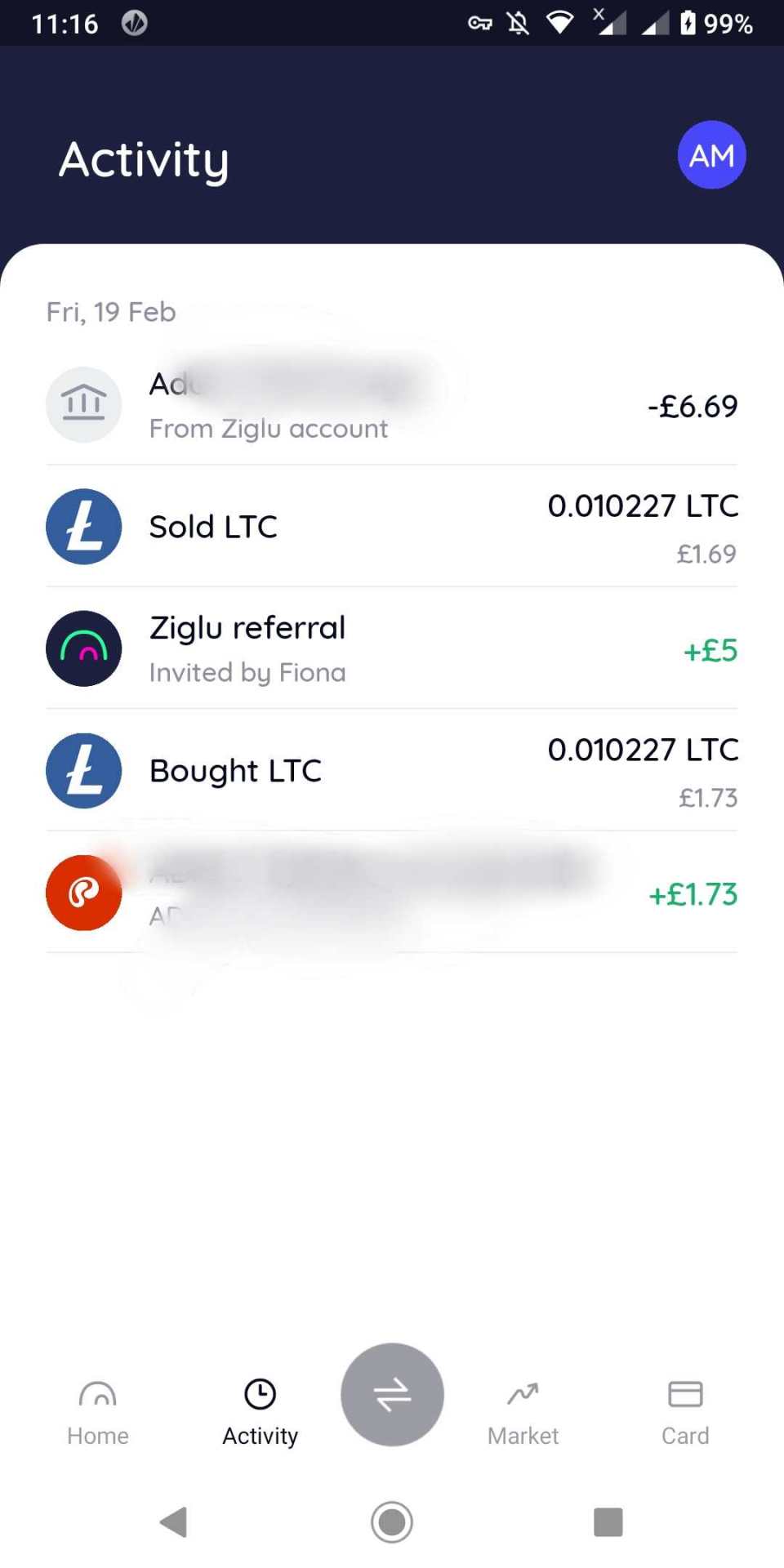Screen dimensions: 784x1568
Task: Select the Activity tab
Action: 261,1412
